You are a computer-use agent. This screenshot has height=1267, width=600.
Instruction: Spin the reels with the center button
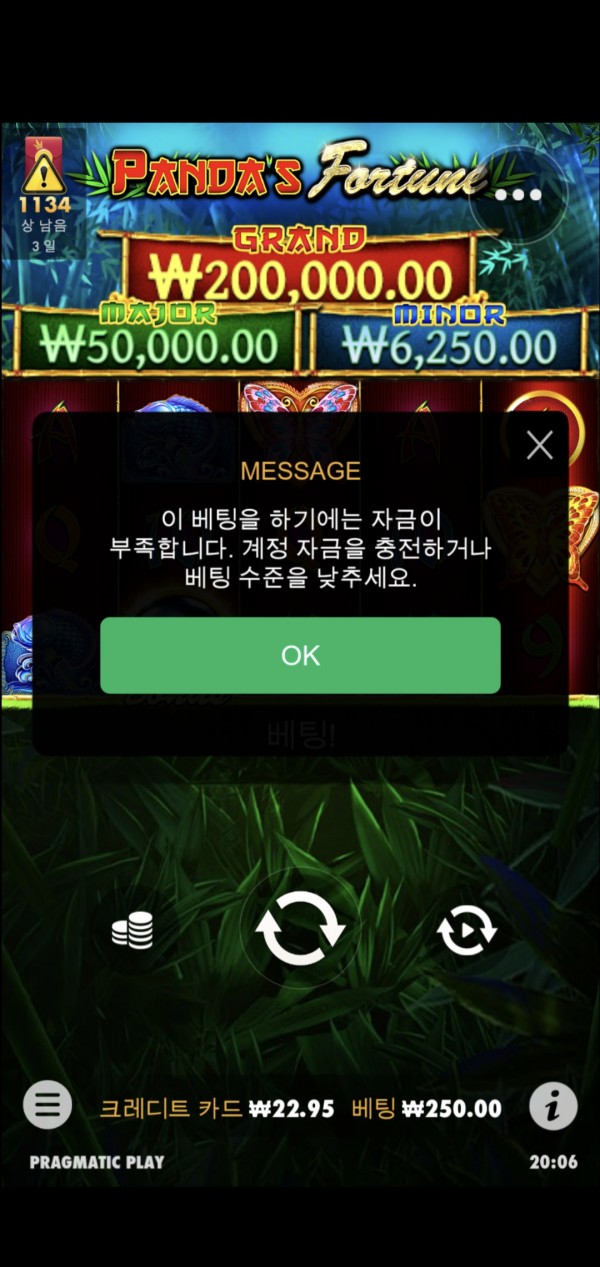coord(300,929)
